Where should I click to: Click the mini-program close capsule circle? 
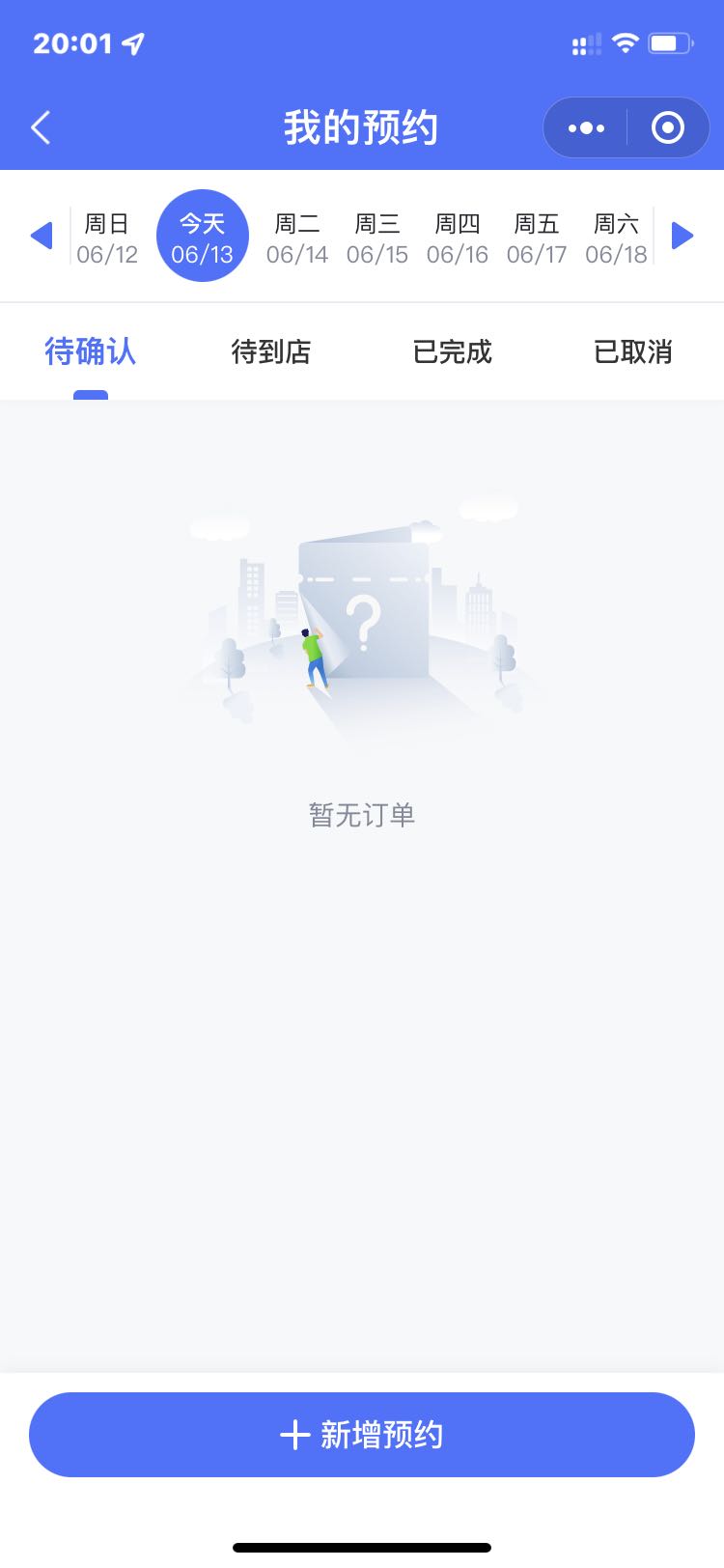[x=667, y=126]
